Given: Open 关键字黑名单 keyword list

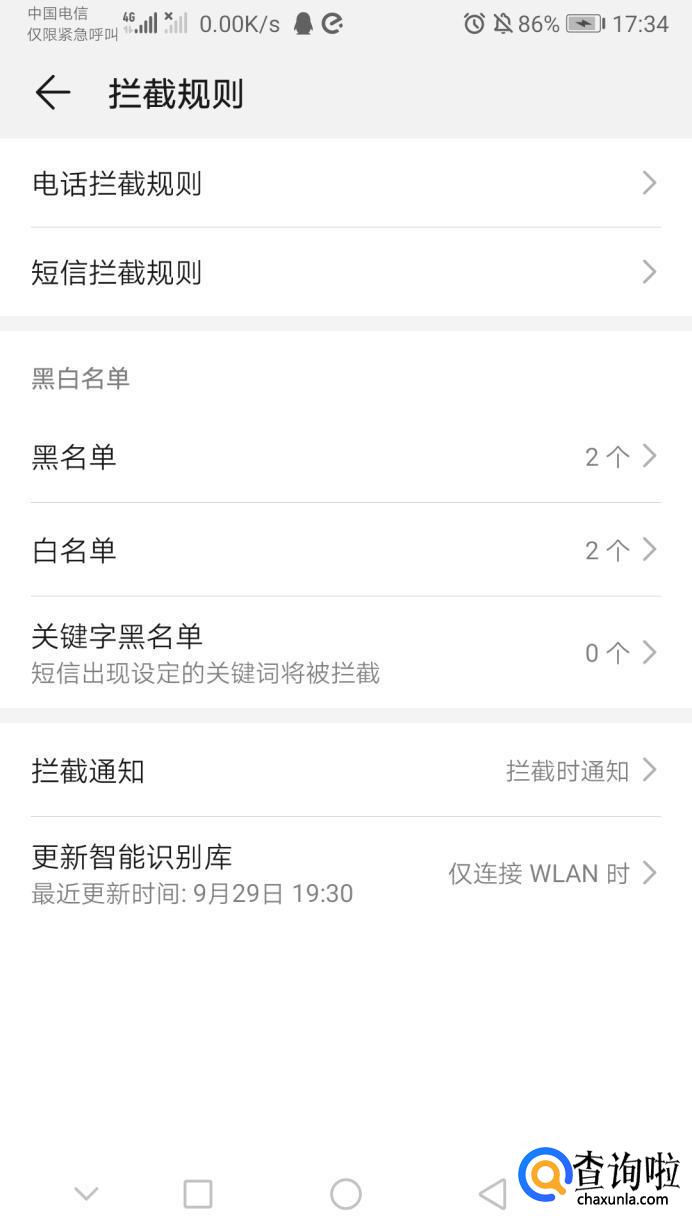Looking at the screenshot, I should pyautogui.click(x=345, y=652).
